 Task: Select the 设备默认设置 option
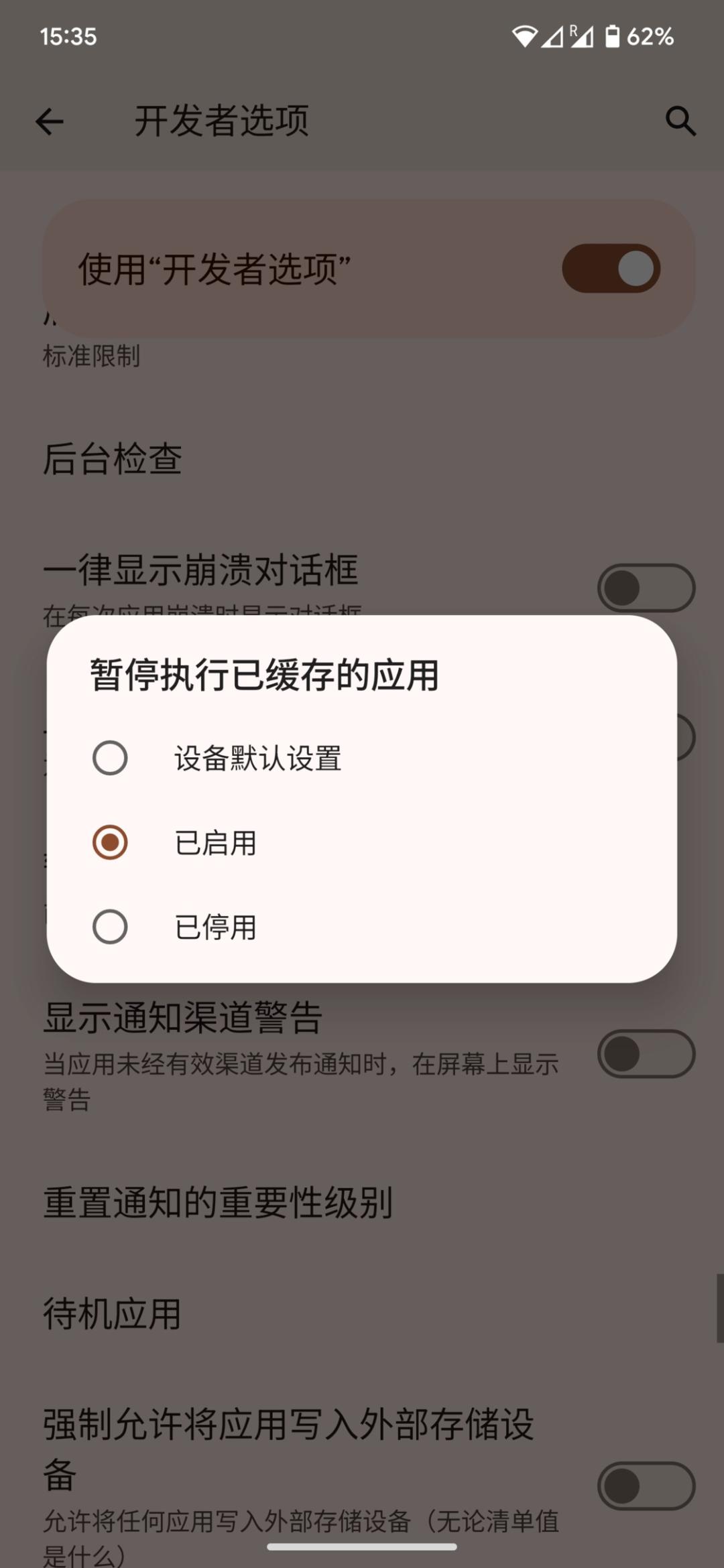[x=361, y=758]
